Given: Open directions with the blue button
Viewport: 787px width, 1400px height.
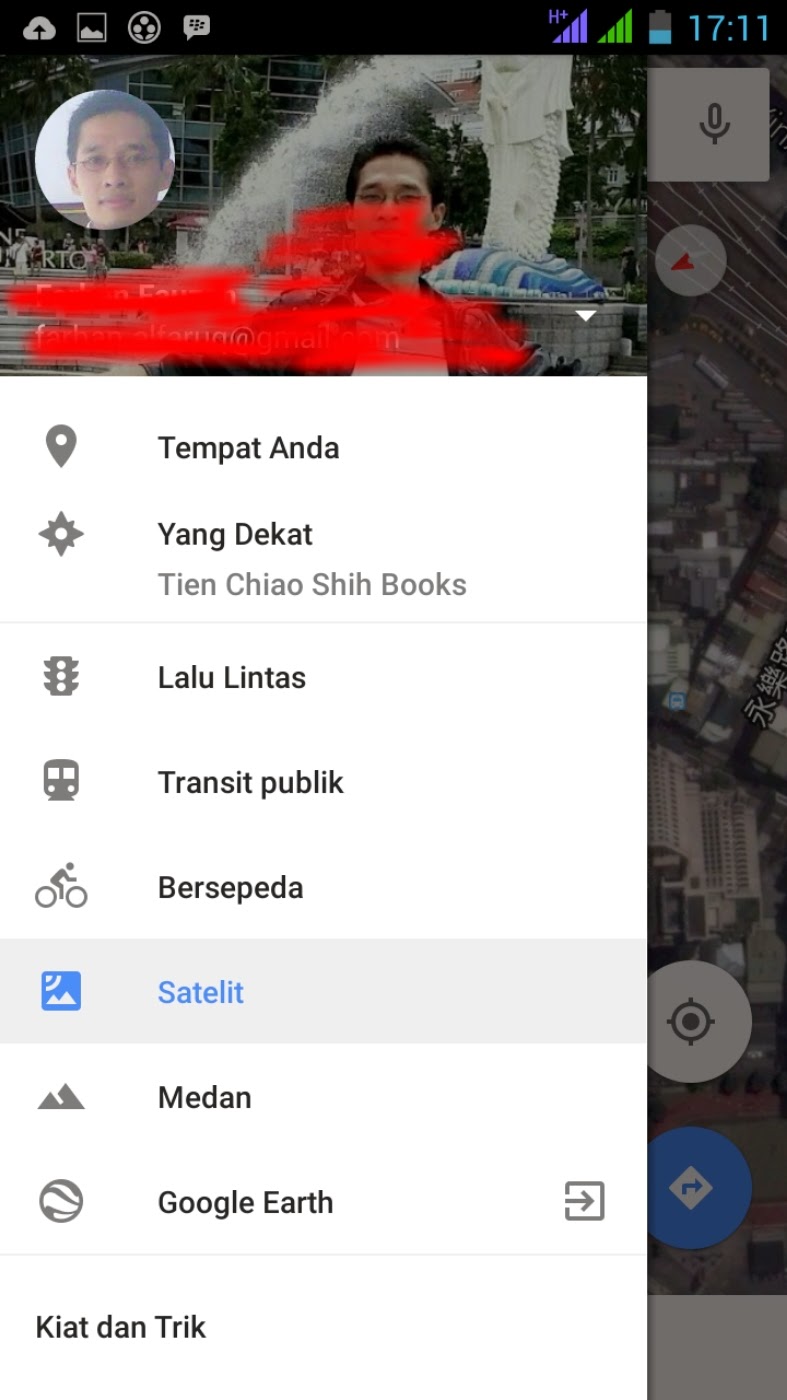Looking at the screenshot, I should tap(692, 1188).
